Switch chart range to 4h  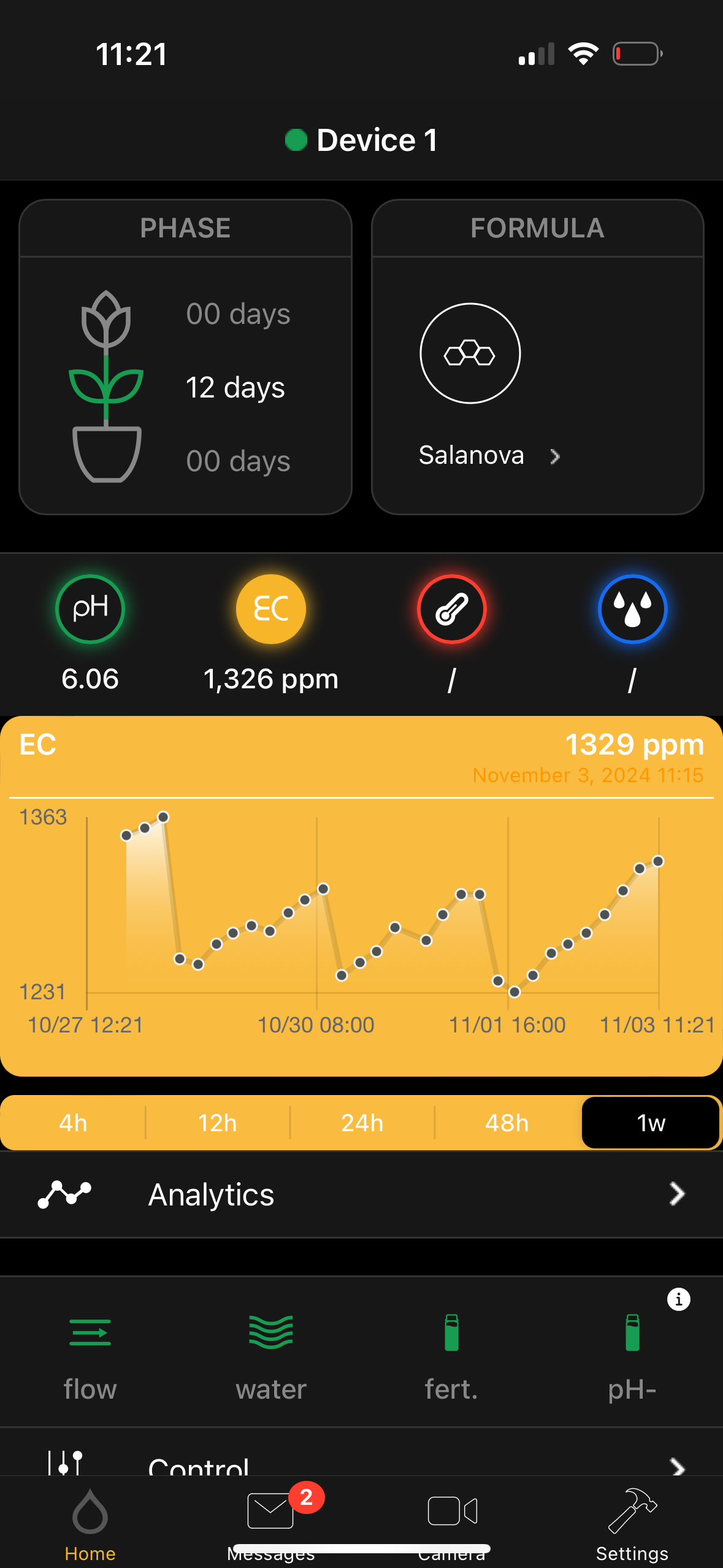(73, 1123)
